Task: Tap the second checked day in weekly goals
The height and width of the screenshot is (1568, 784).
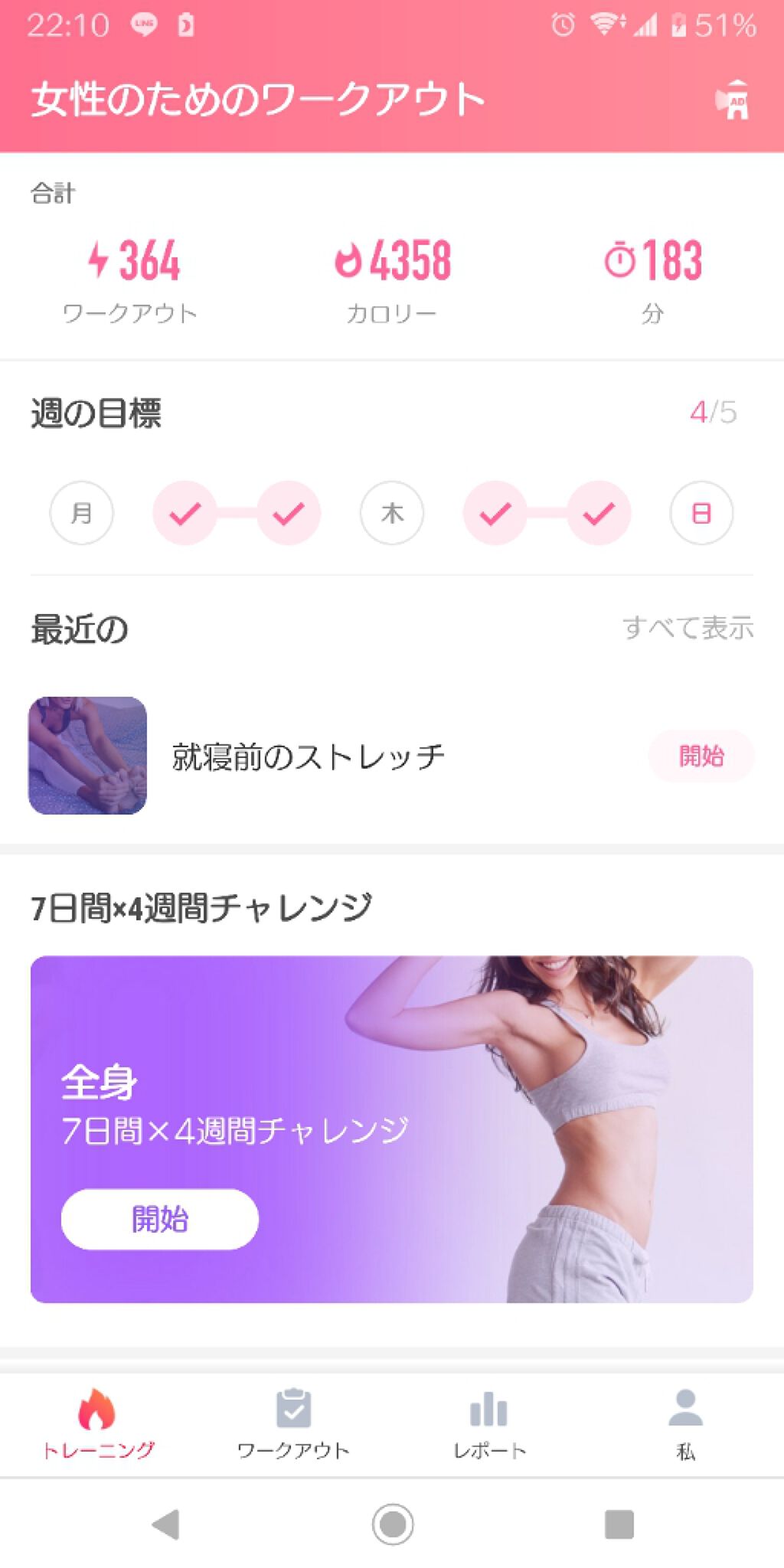Action: [x=288, y=514]
